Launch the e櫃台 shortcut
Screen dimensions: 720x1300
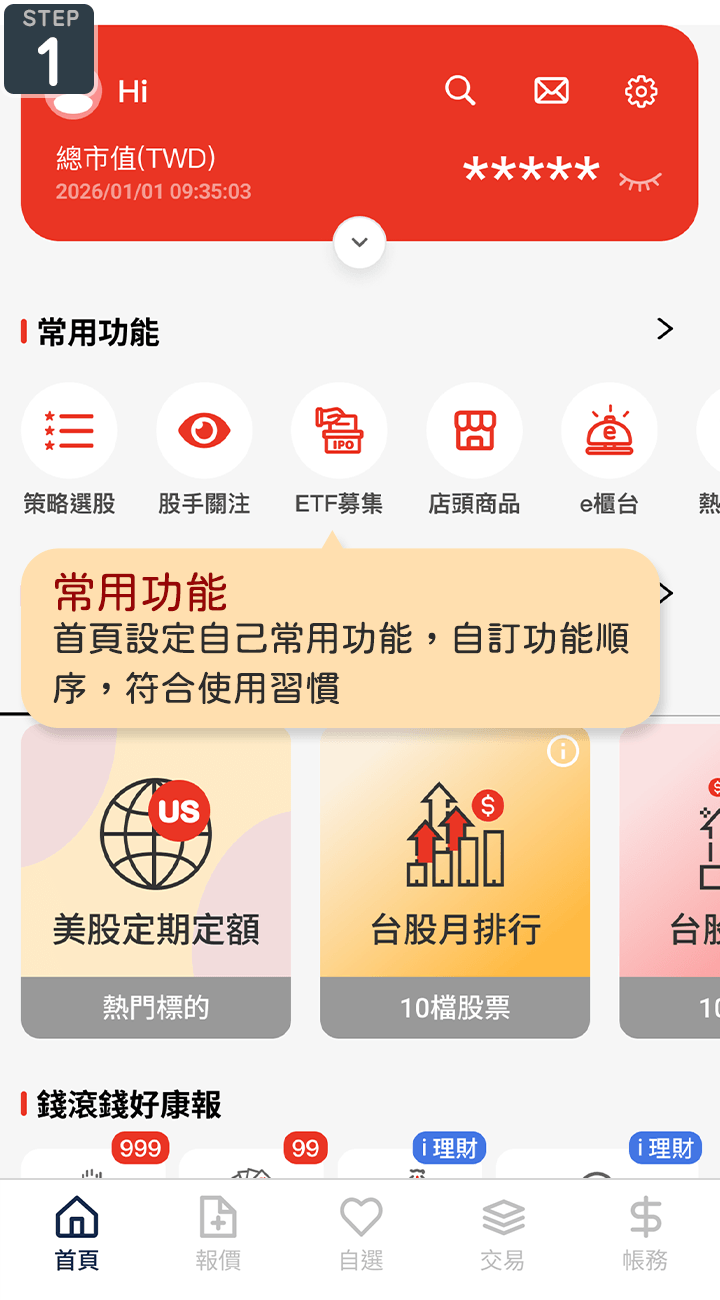(609, 431)
